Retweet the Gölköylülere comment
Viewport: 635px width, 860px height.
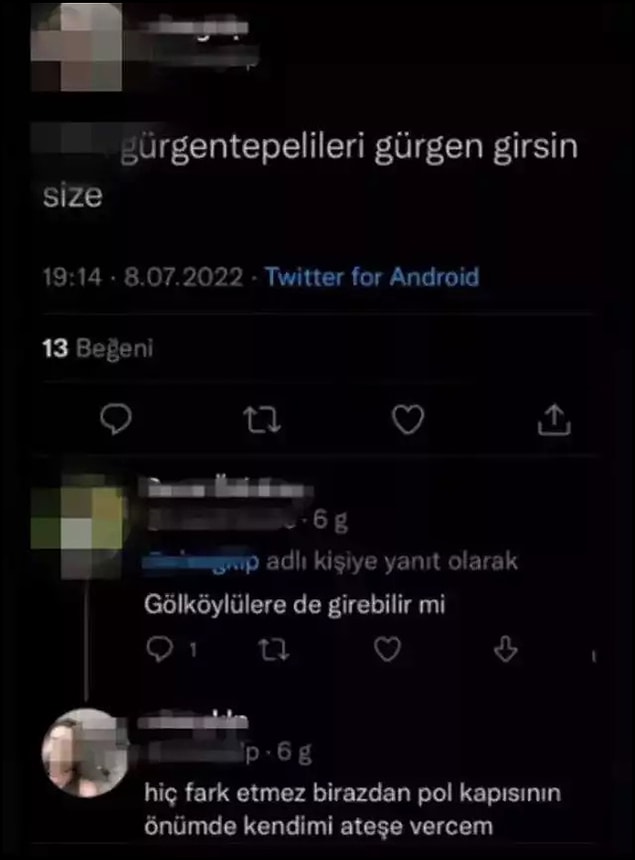(268, 651)
